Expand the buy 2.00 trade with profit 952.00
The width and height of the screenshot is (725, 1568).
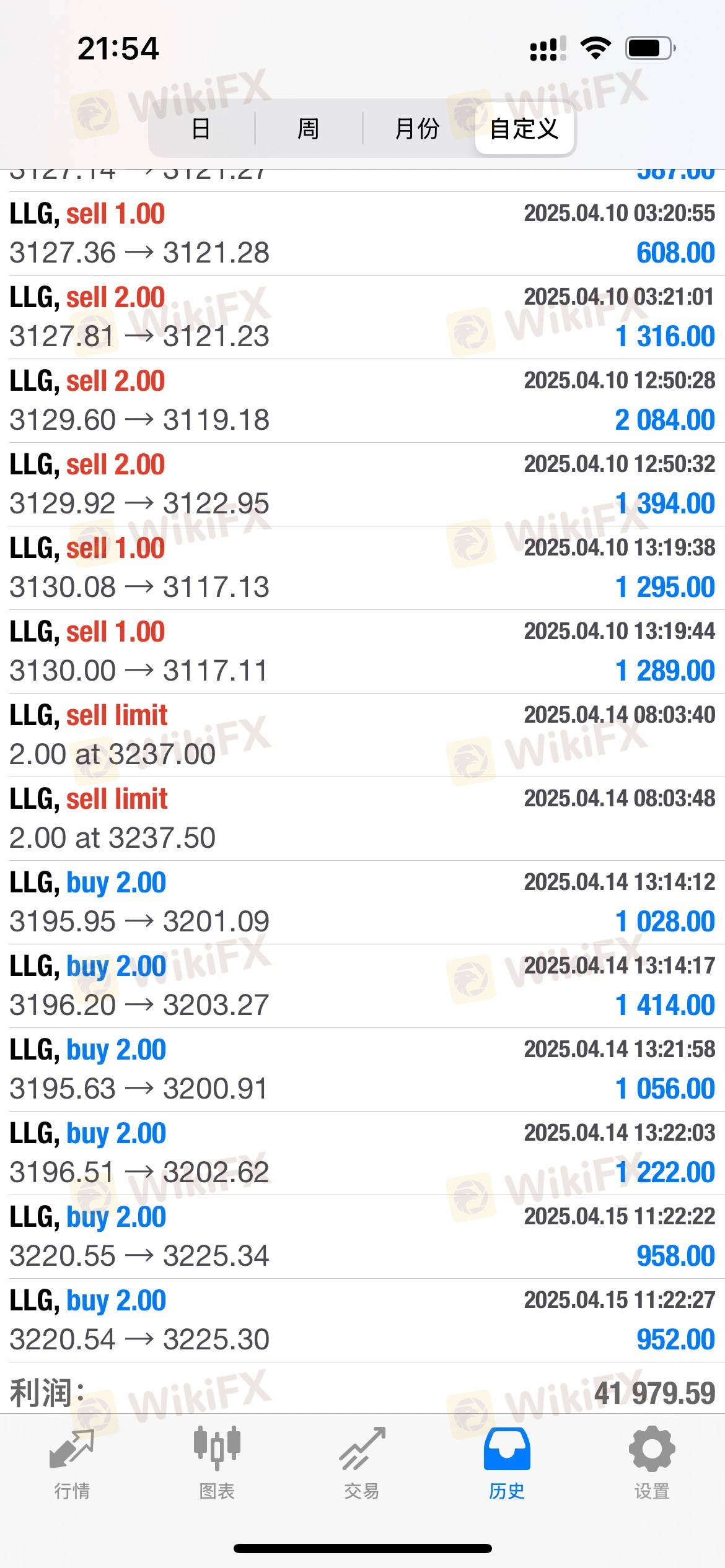(362, 1320)
